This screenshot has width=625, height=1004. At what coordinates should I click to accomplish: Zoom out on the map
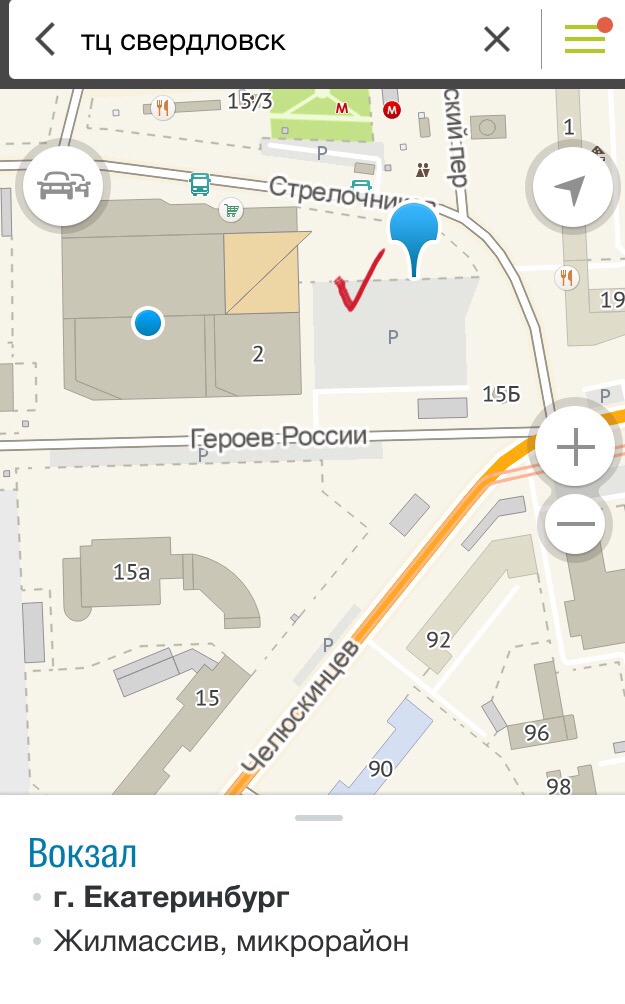tap(576, 524)
